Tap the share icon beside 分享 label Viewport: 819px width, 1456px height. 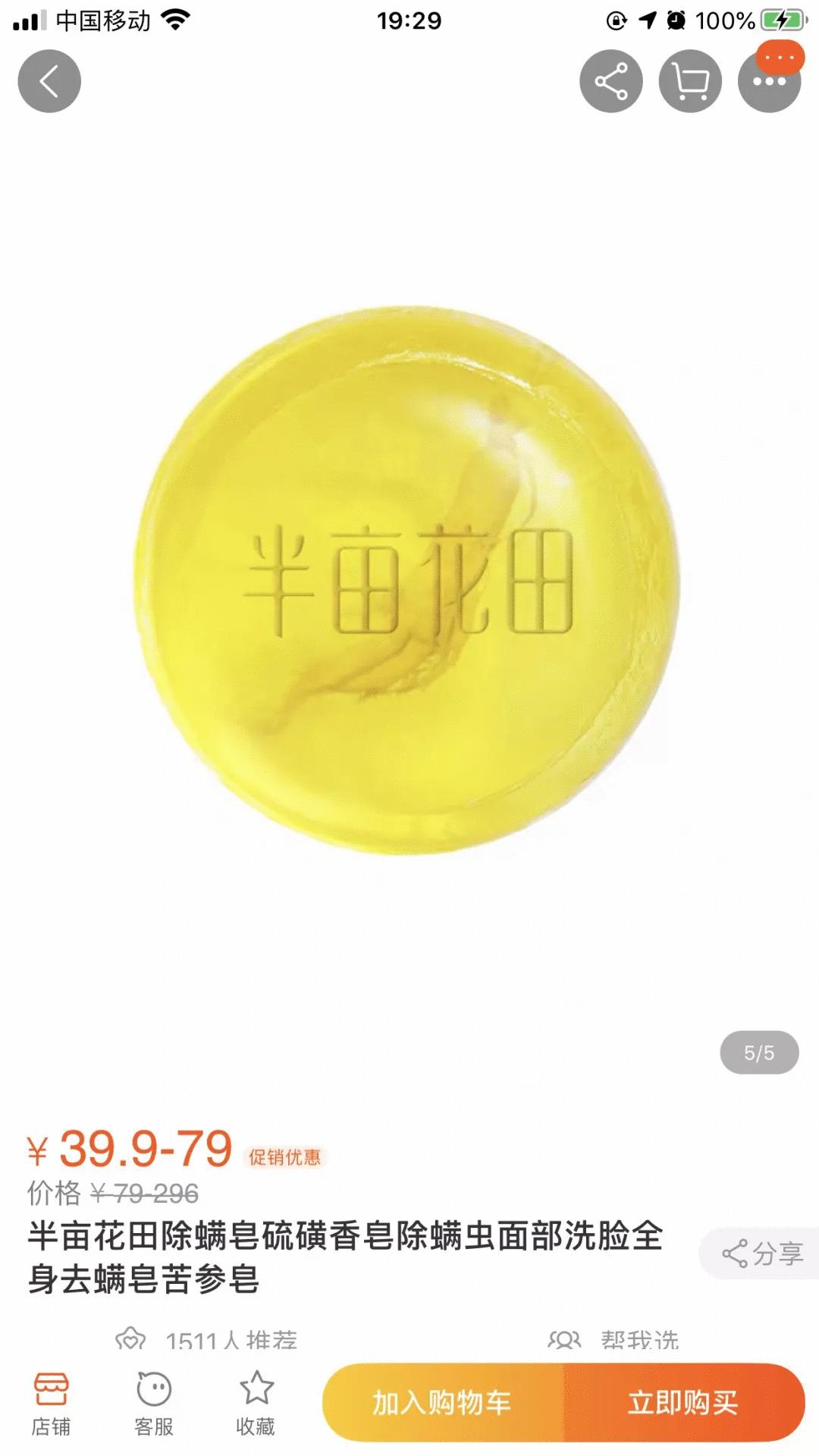(x=733, y=1251)
